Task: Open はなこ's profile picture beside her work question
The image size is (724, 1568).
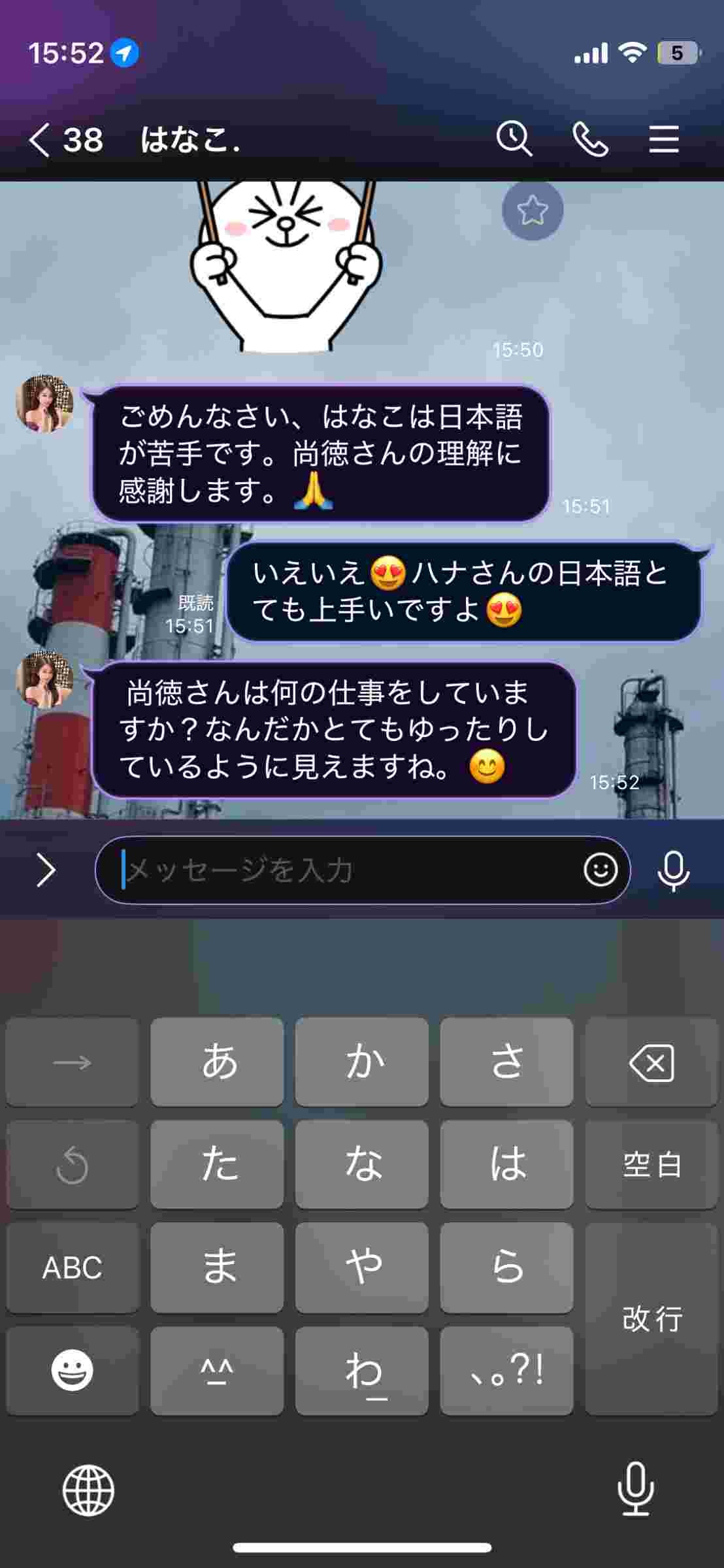Action: (x=44, y=679)
